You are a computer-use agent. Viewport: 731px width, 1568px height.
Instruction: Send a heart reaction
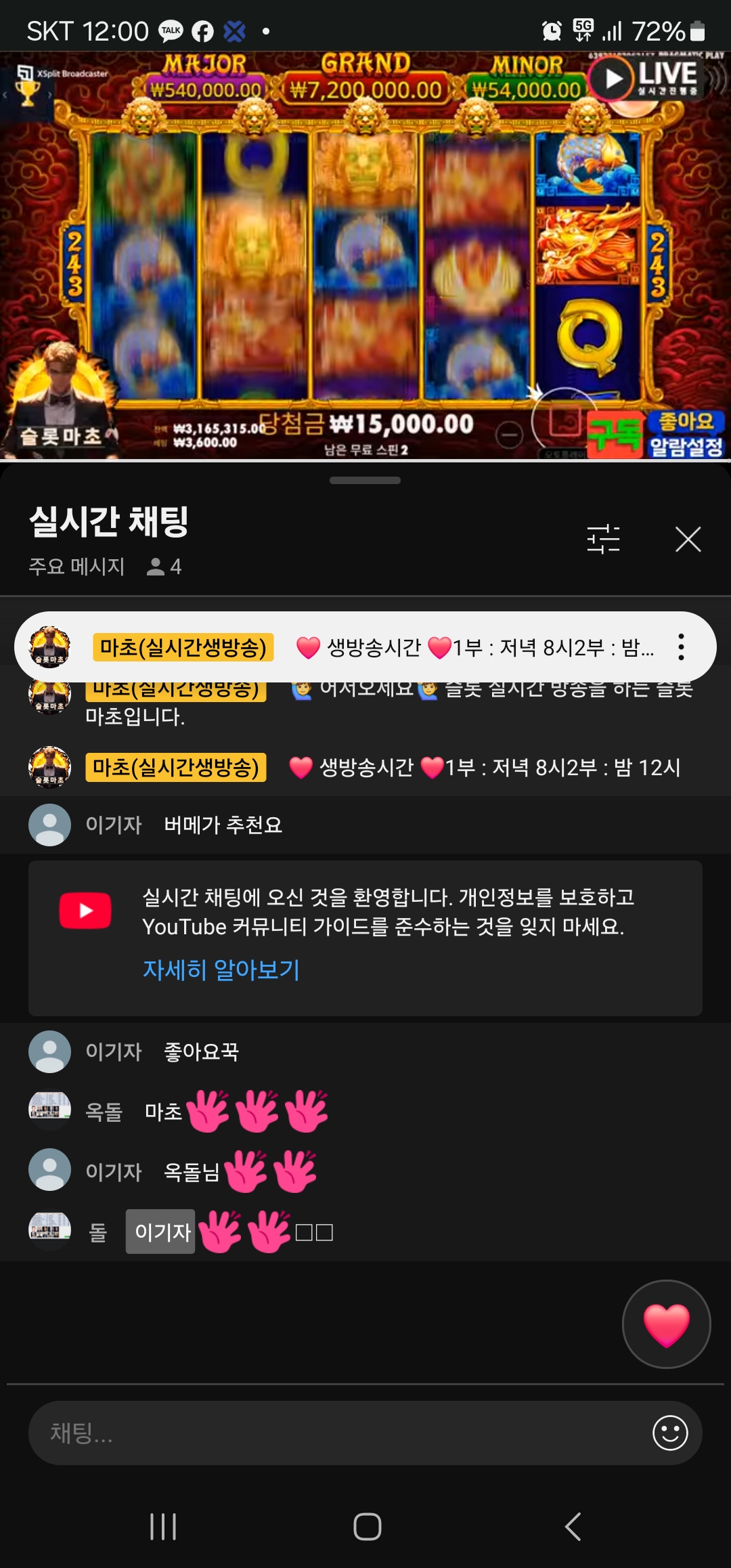pos(666,1324)
